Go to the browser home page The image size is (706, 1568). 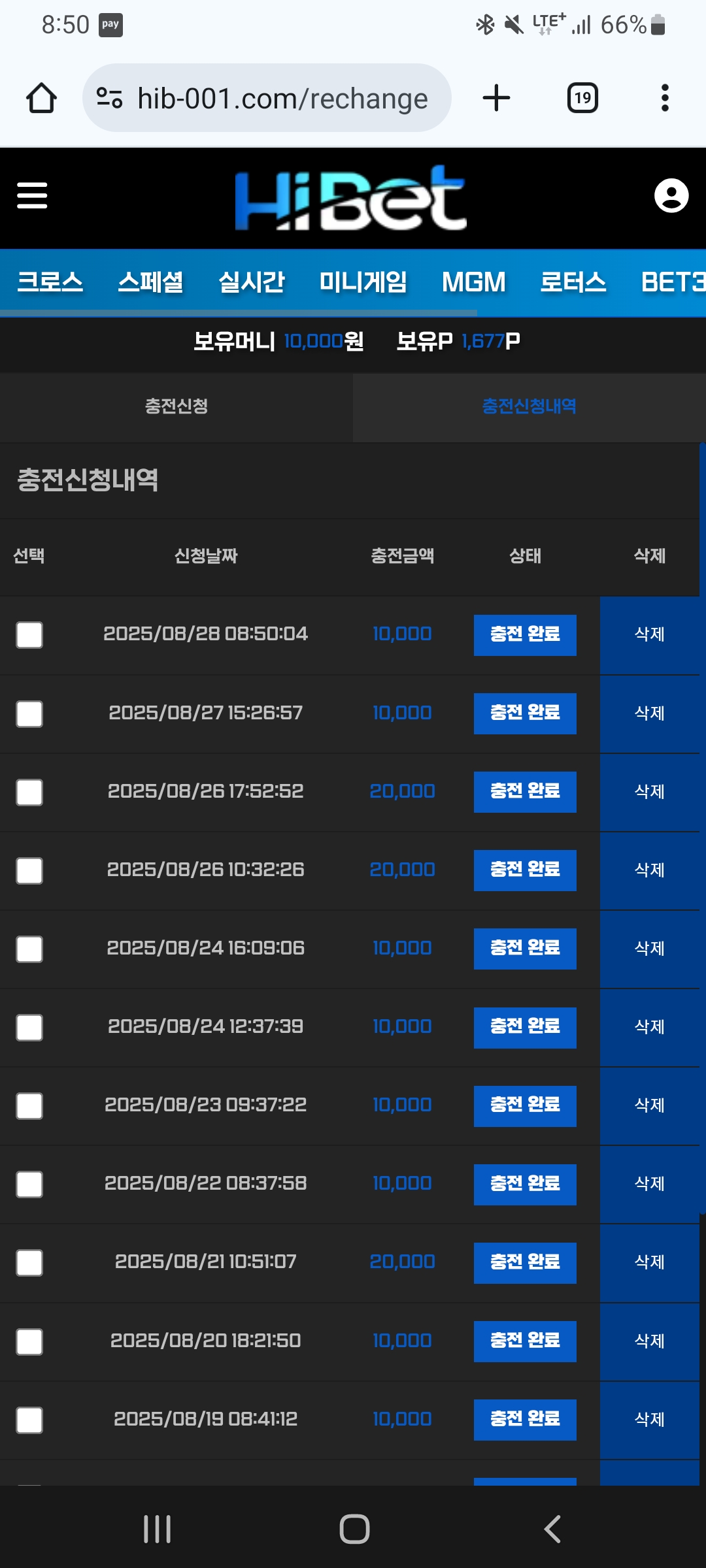click(x=41, y=98)
